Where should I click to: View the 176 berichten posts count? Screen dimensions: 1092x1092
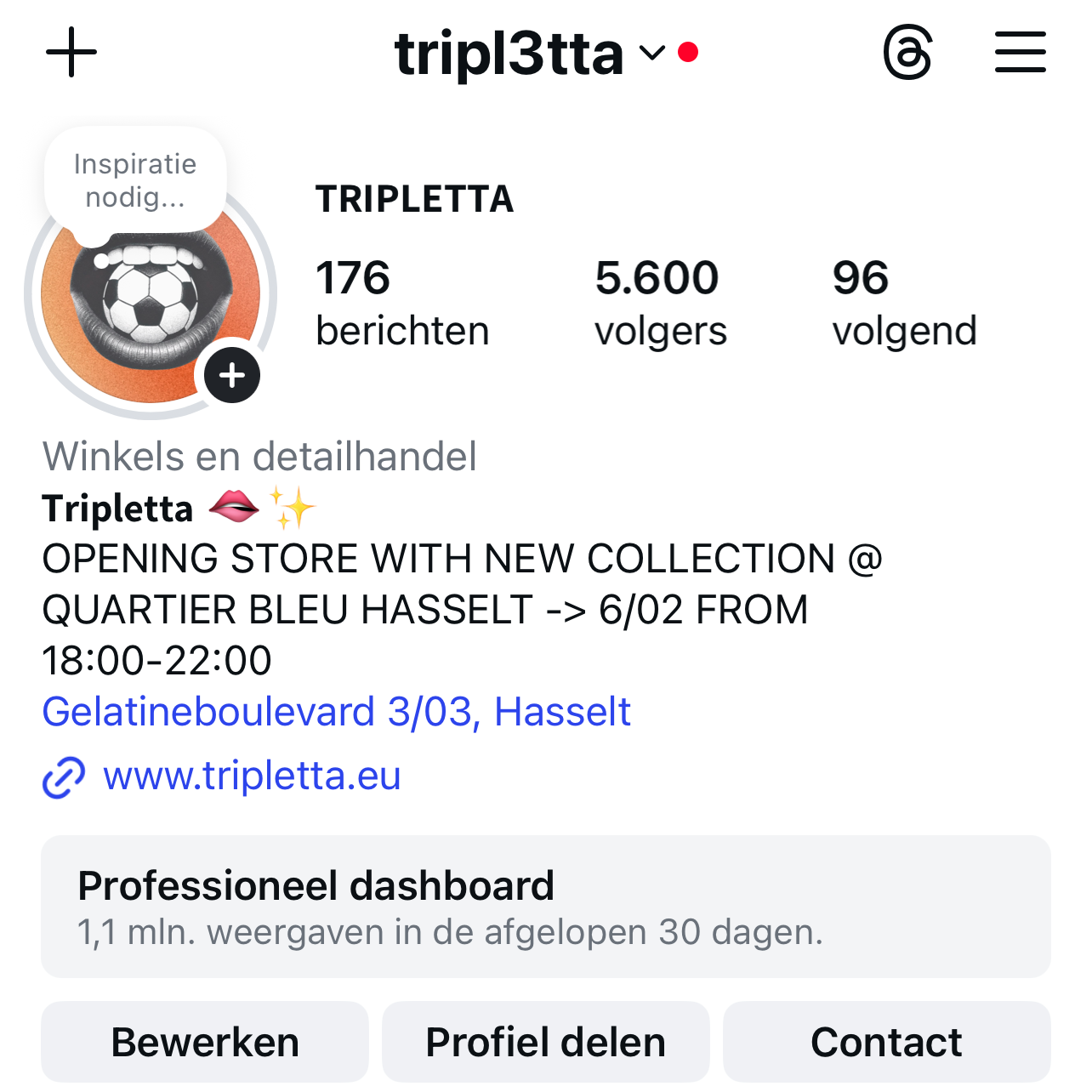[401, 304]
